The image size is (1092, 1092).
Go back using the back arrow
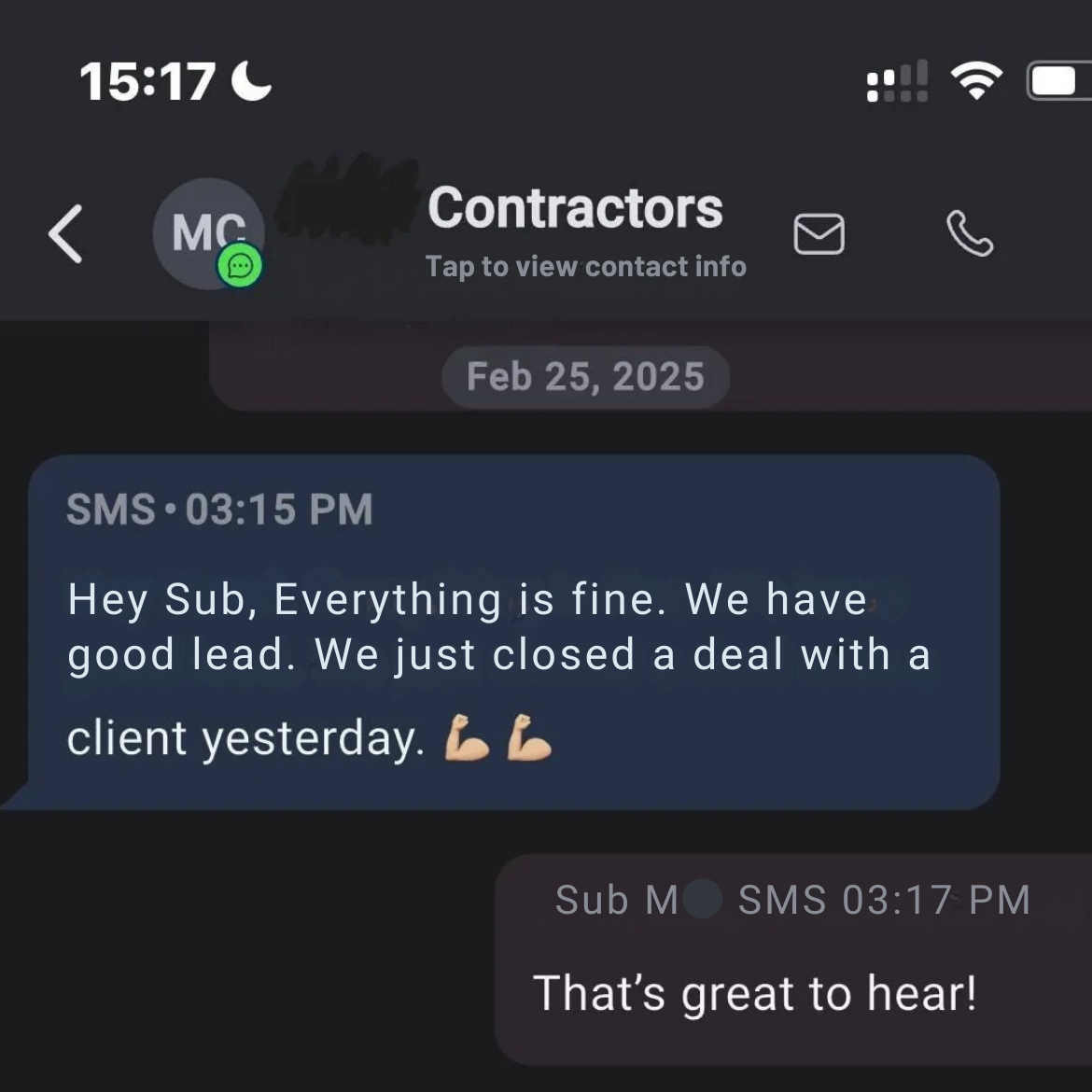pos(65,233)
